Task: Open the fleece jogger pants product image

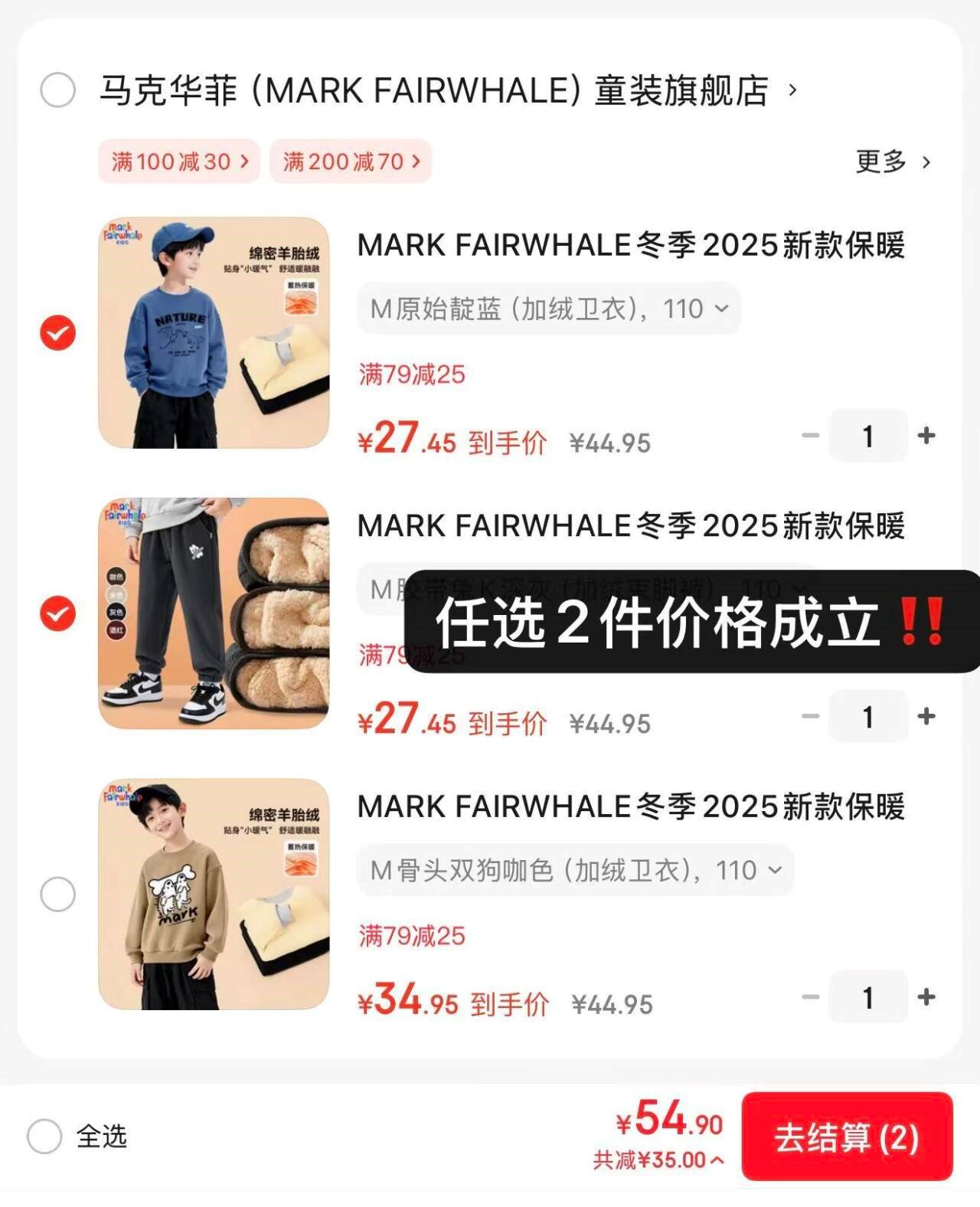Action: click(x=214, y=613)
